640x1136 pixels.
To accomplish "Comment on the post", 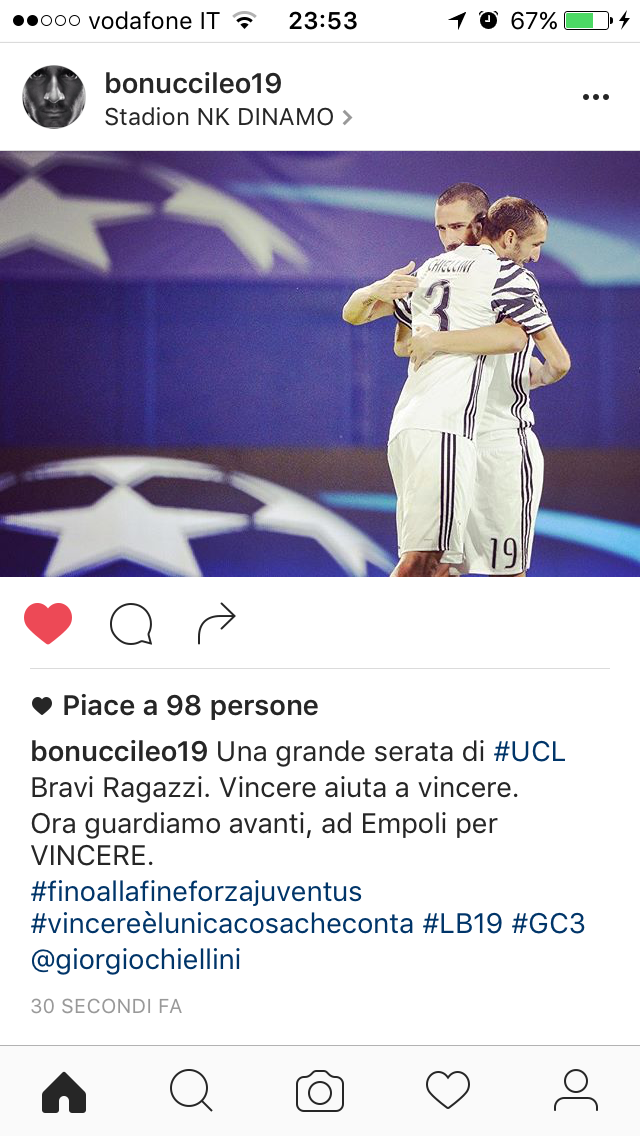I will click(x=131, y=625).
